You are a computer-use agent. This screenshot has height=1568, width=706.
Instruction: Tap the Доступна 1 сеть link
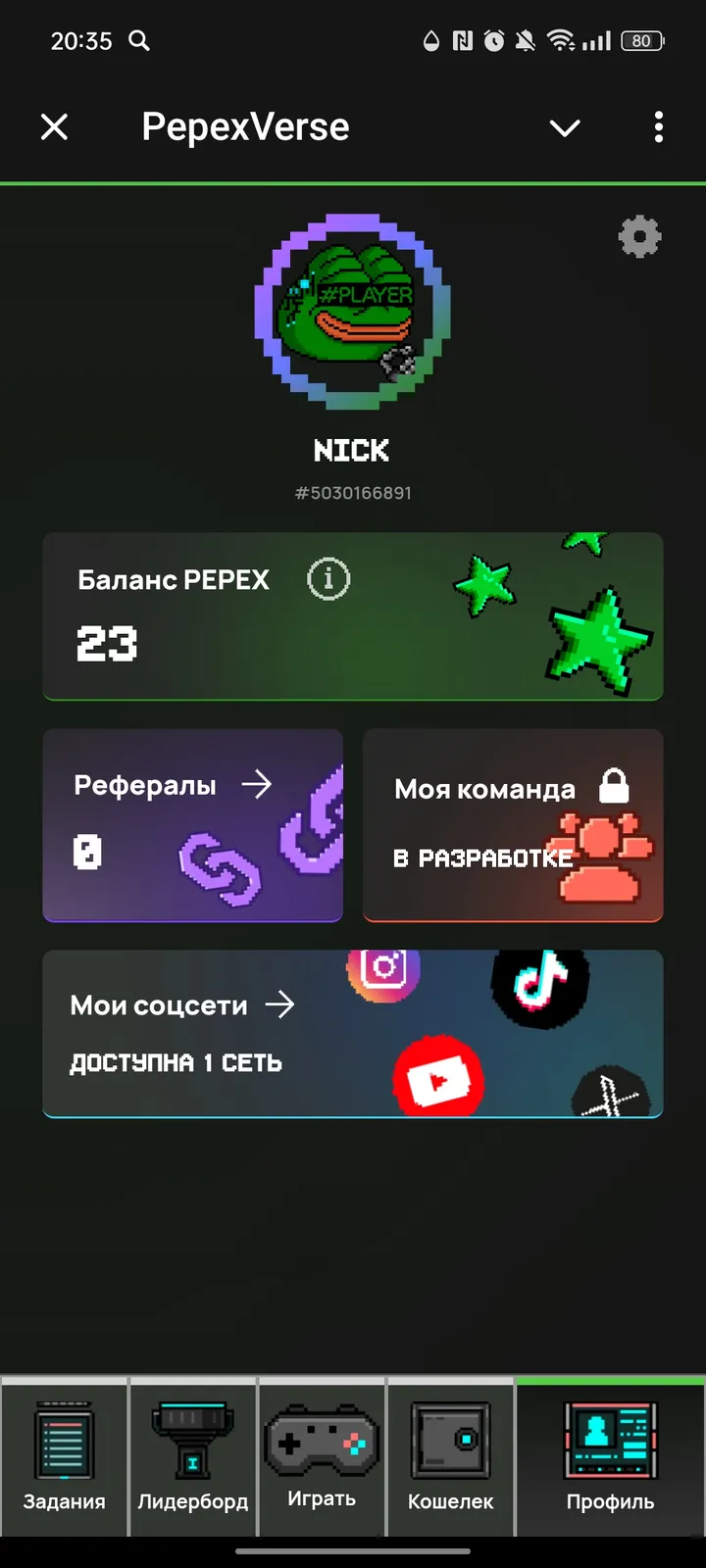click(175, 1061)
